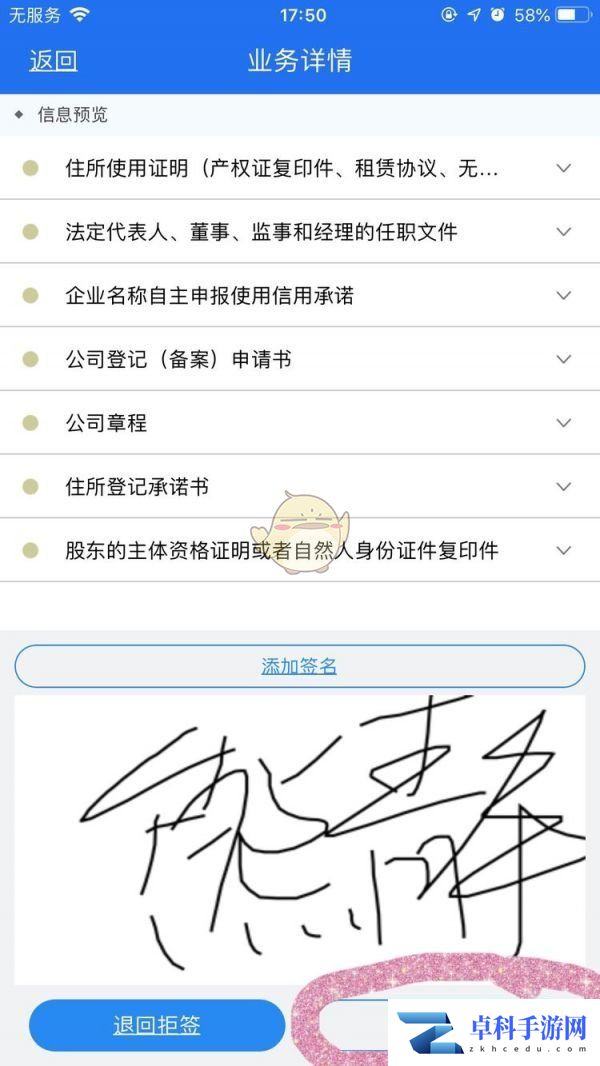600x1066 pixels.
Task: Select 退回拒签 button
Action: coord(157,1025)
